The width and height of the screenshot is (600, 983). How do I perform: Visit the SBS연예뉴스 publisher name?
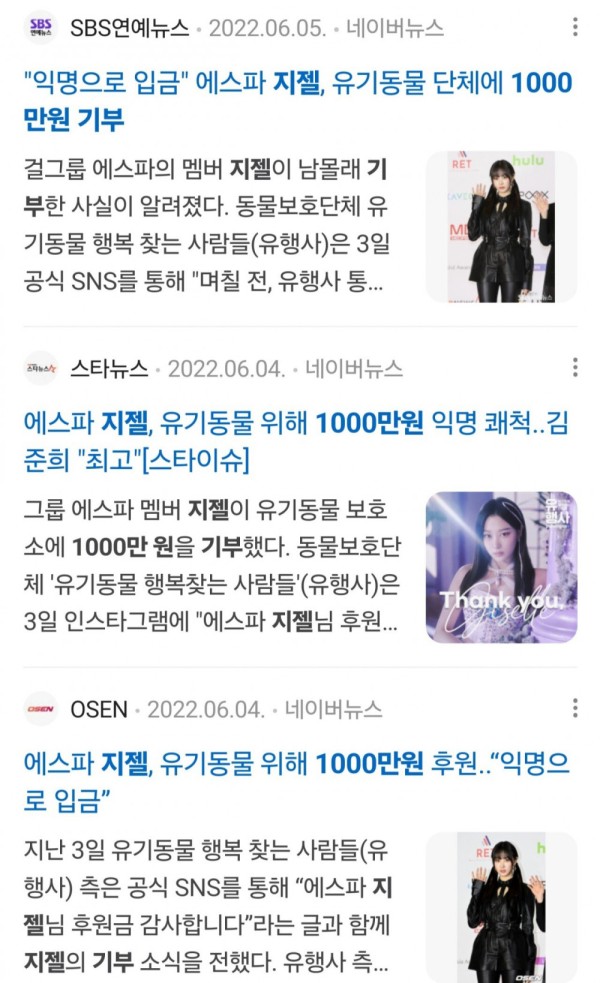(x=129, y=28)
